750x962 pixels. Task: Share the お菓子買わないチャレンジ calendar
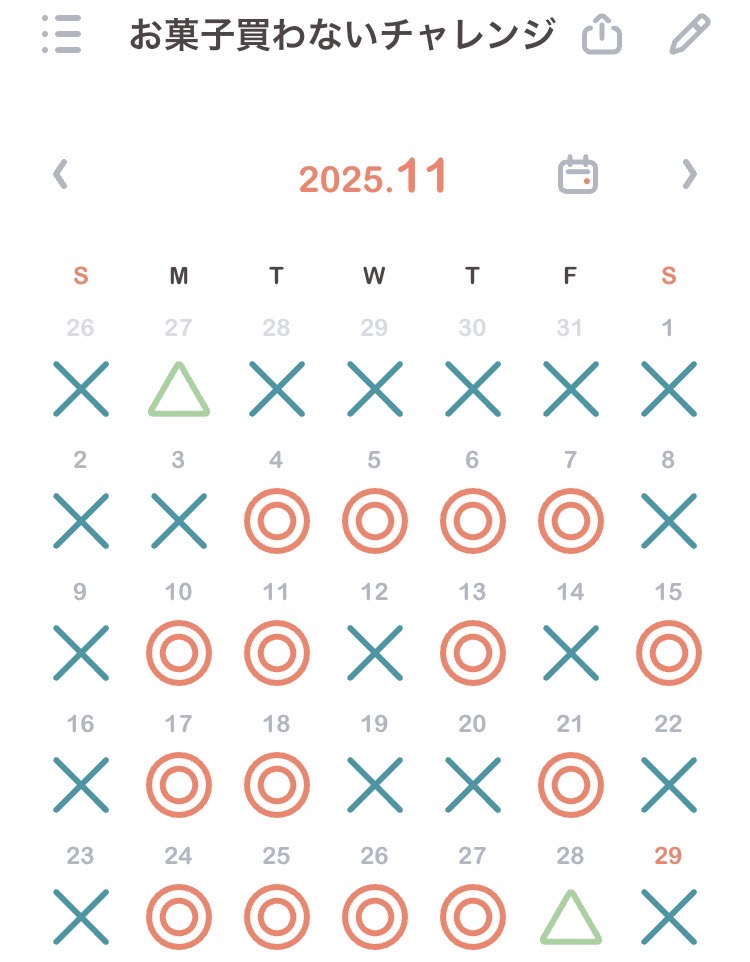[x=602, y=35]
